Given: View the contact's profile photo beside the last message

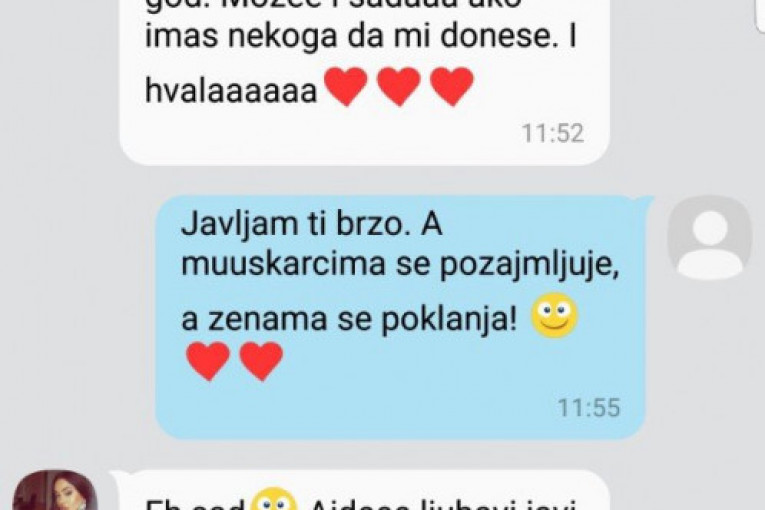Looking at the screenshot, I should 55,492.
